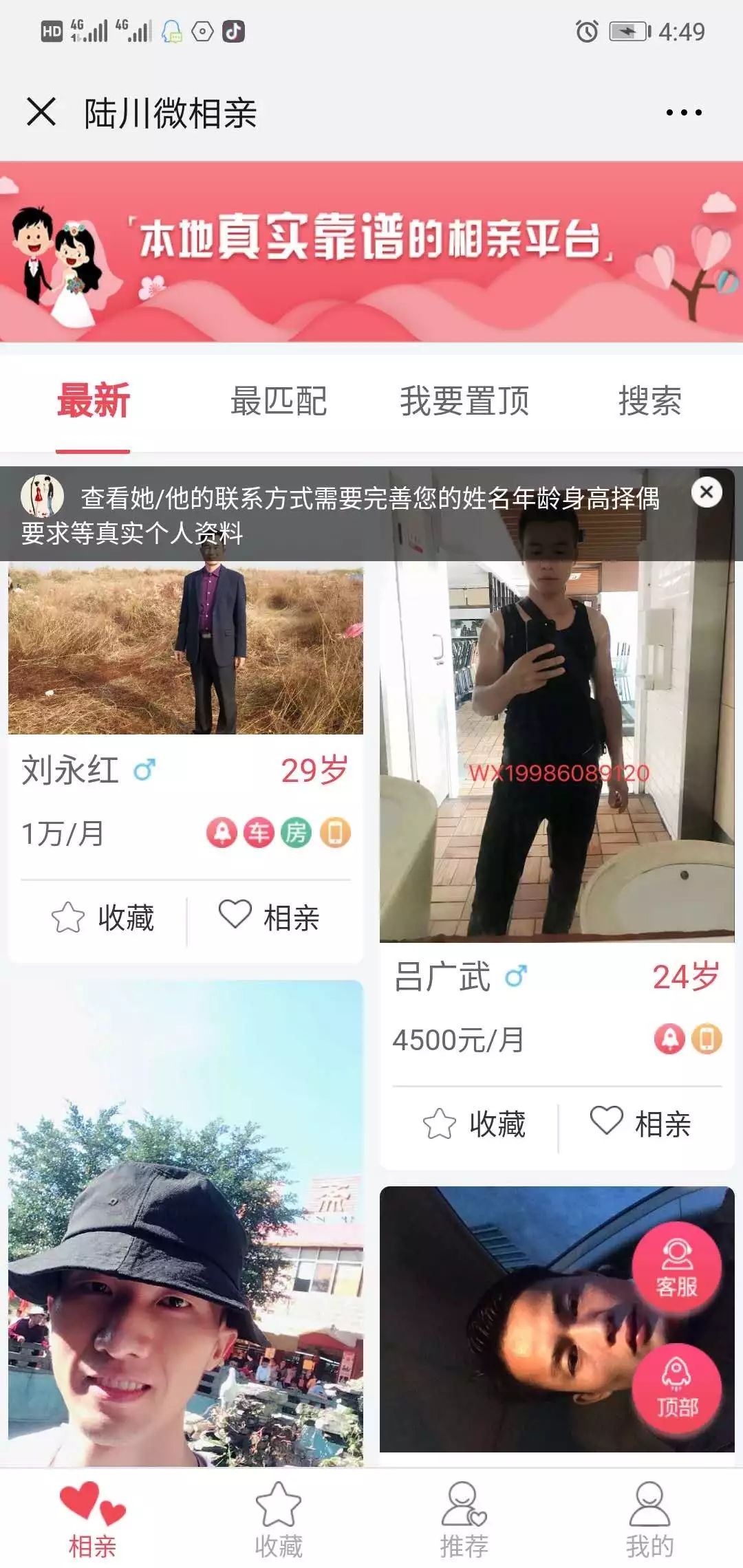The height and width of the screenshot is (1568, 743).
Task: Dismiss the profile completion notice
Action: 707,492
